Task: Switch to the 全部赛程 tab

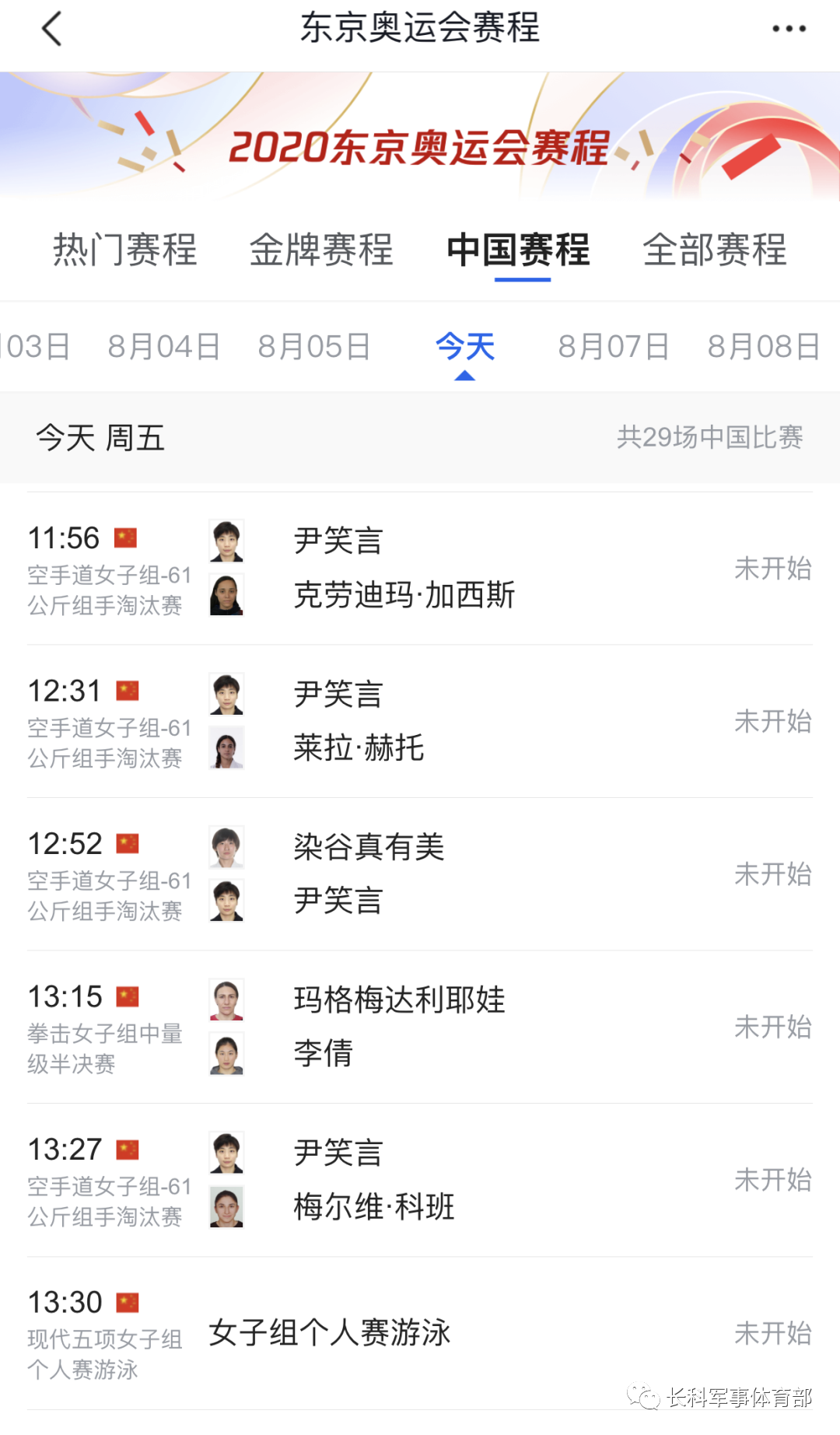Action: point(715,250)
